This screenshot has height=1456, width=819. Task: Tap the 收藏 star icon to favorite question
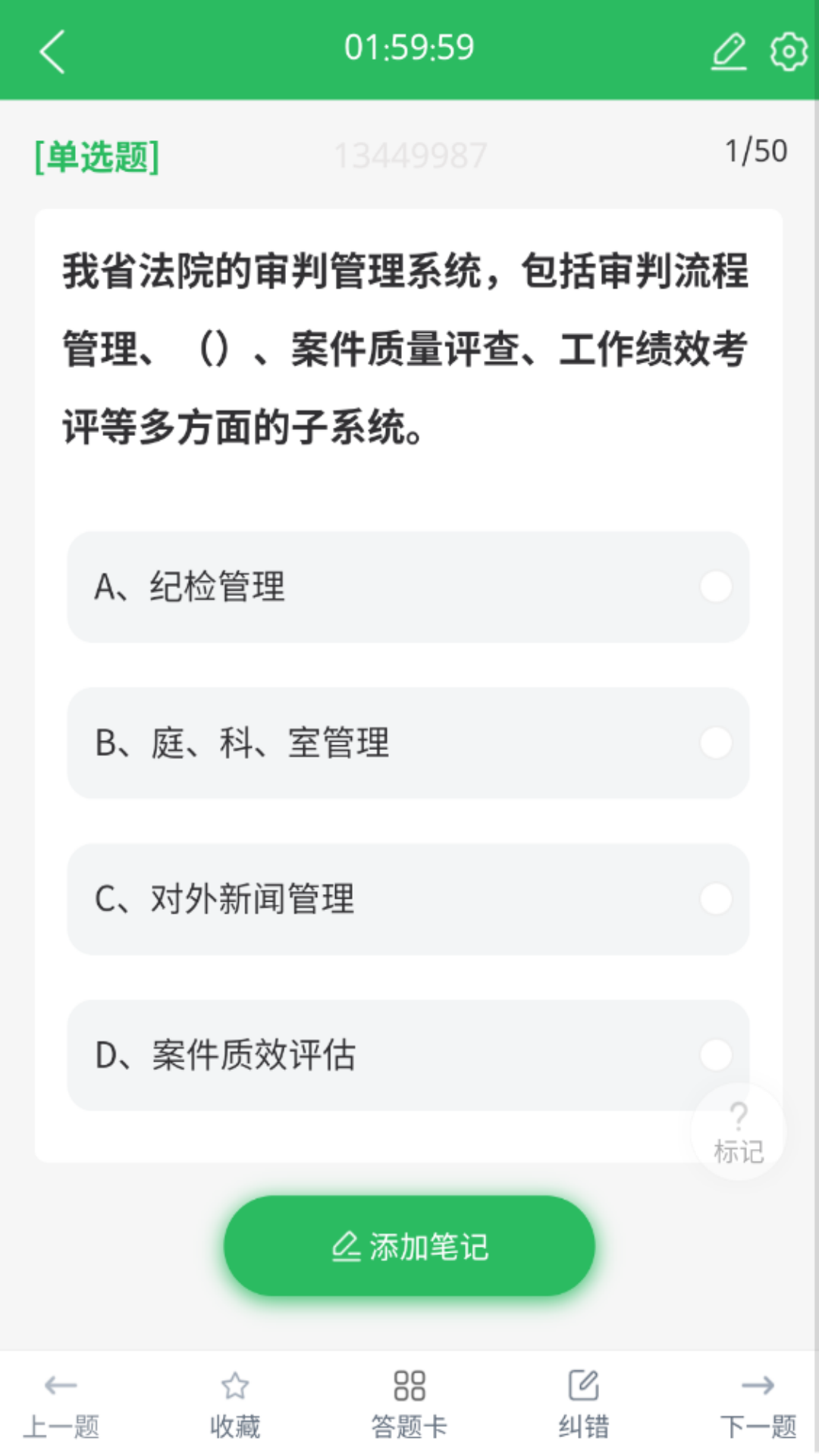pos(234,1385)
